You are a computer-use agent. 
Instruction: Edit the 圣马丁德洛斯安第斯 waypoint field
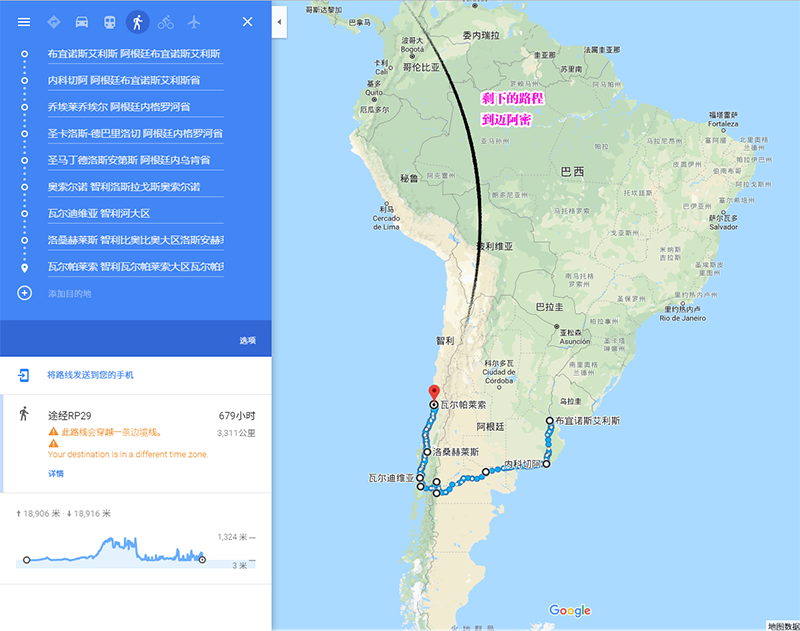click(135, 160)
